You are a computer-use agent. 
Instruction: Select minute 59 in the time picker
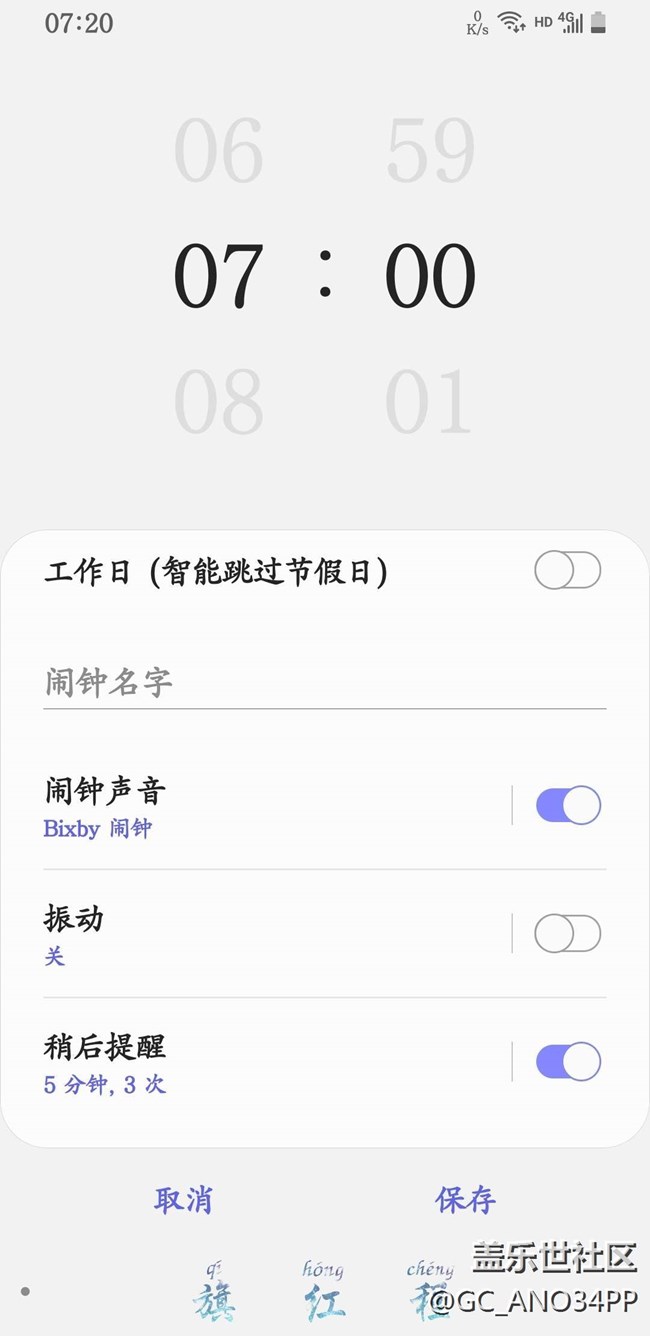pyautogui.click(x=430, y=151)
